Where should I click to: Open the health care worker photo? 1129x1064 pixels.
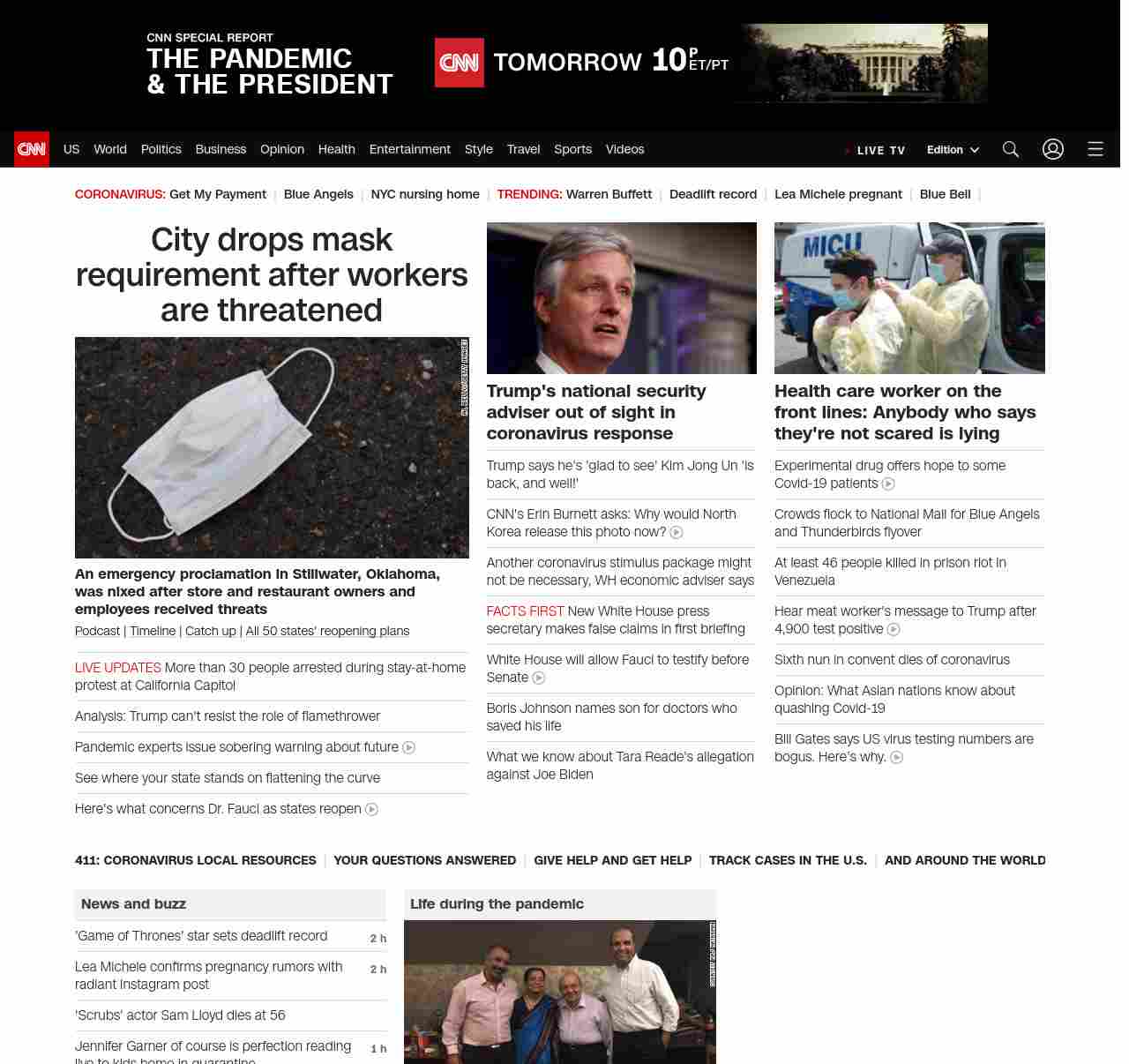[909, 298]
